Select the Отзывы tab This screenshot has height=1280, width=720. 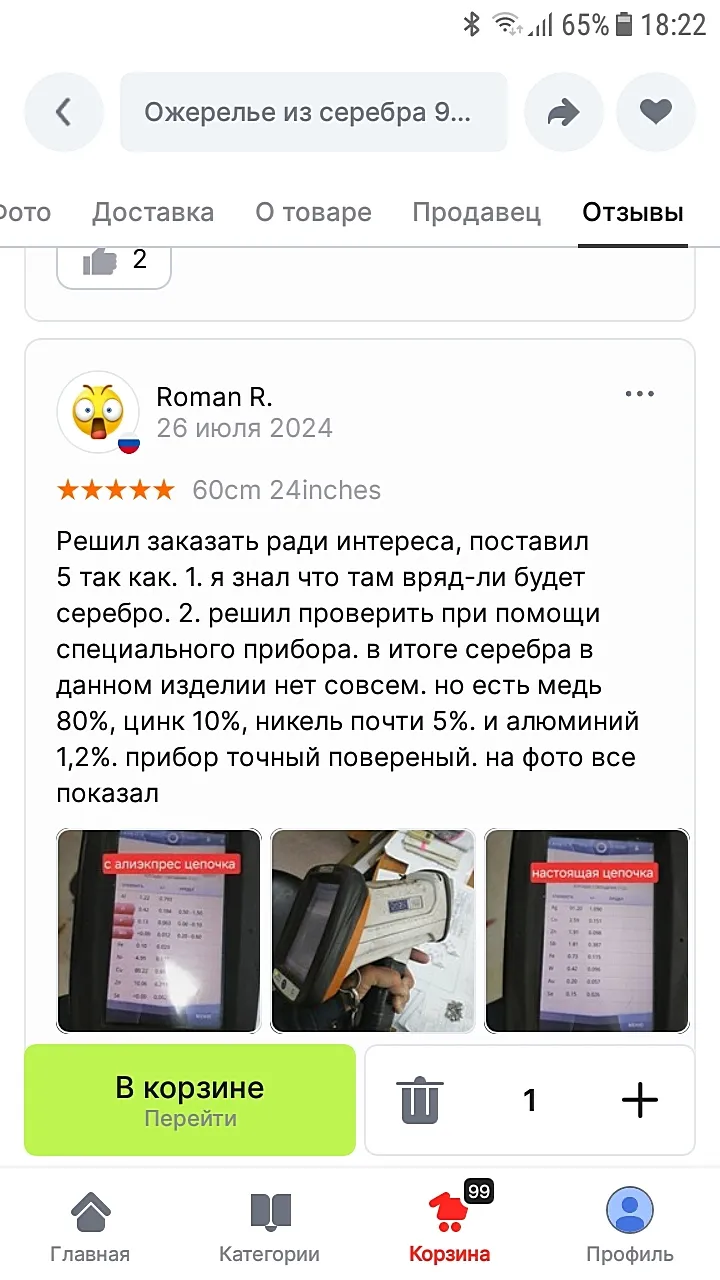(633, 212)
